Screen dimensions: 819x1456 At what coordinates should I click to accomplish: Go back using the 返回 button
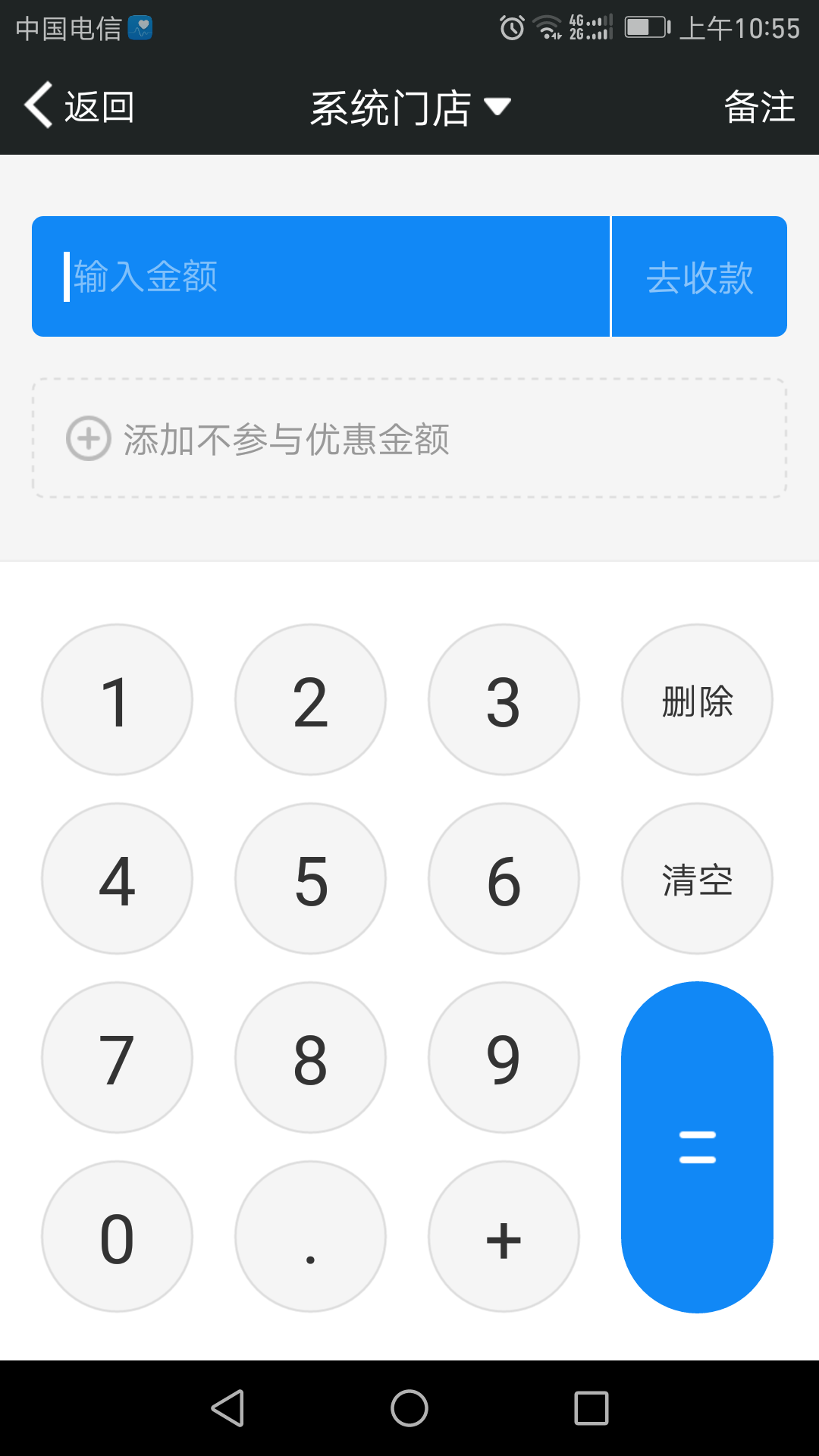tap(80, 106)
